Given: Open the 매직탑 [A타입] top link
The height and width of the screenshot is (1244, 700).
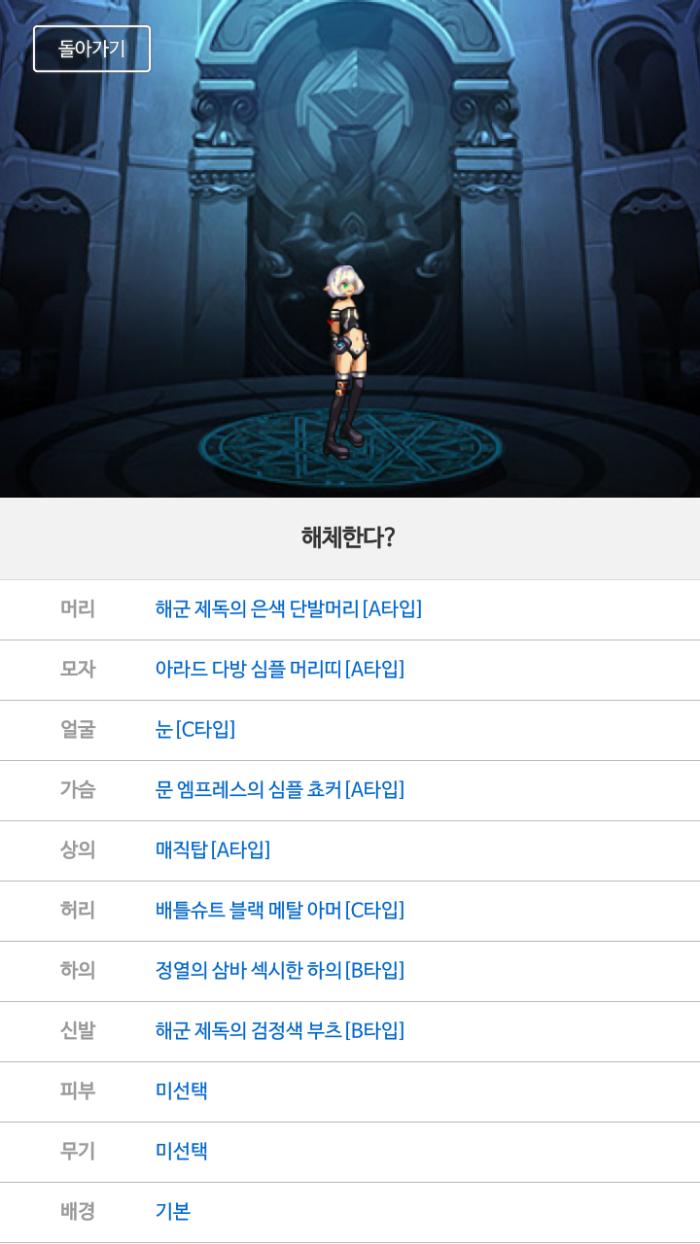Looking at the screenshot, I should pyautogui.click(x=212, y=850).
